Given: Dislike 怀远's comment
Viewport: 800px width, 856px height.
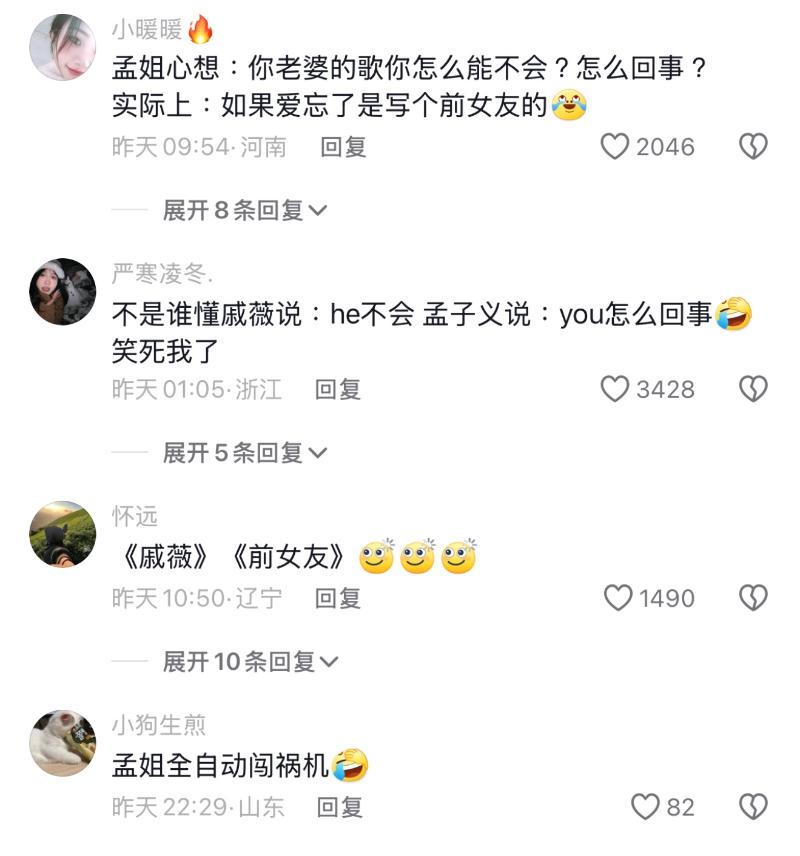Looking at the screenshot, I should [x=752, y=598].
